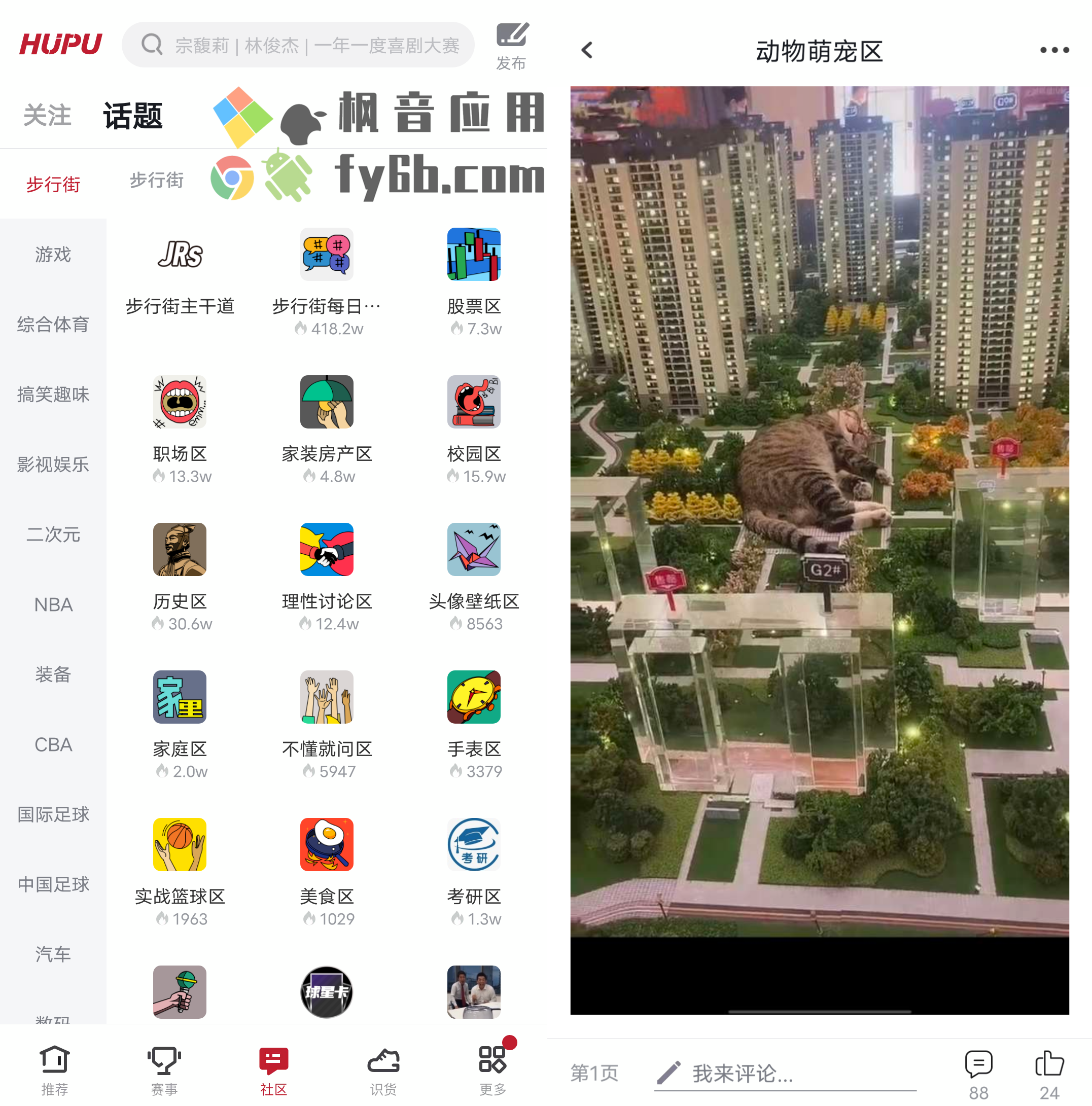Open the 股票区 topic
The width and height of the screenshot is (1092, 1106).
pos(474,270)
